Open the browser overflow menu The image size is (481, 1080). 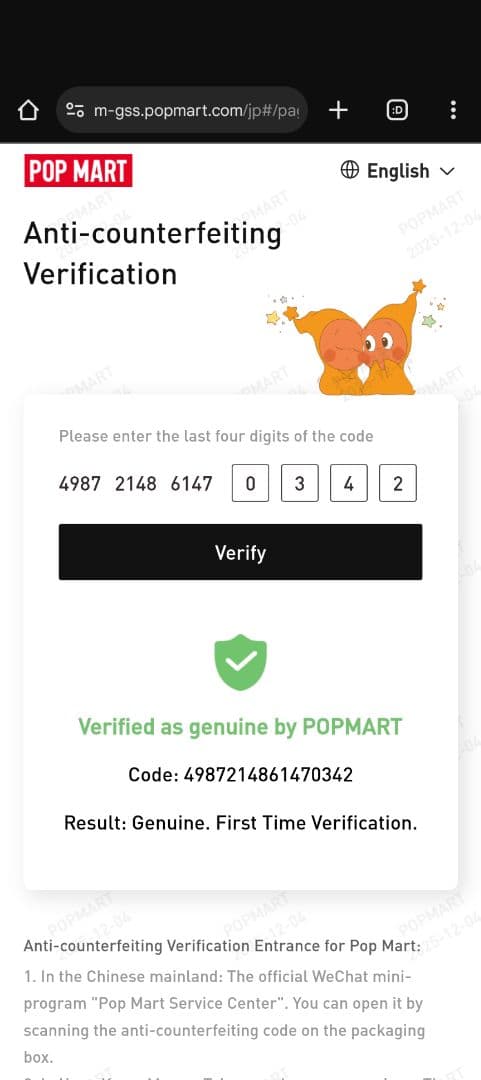coord(453,110)
